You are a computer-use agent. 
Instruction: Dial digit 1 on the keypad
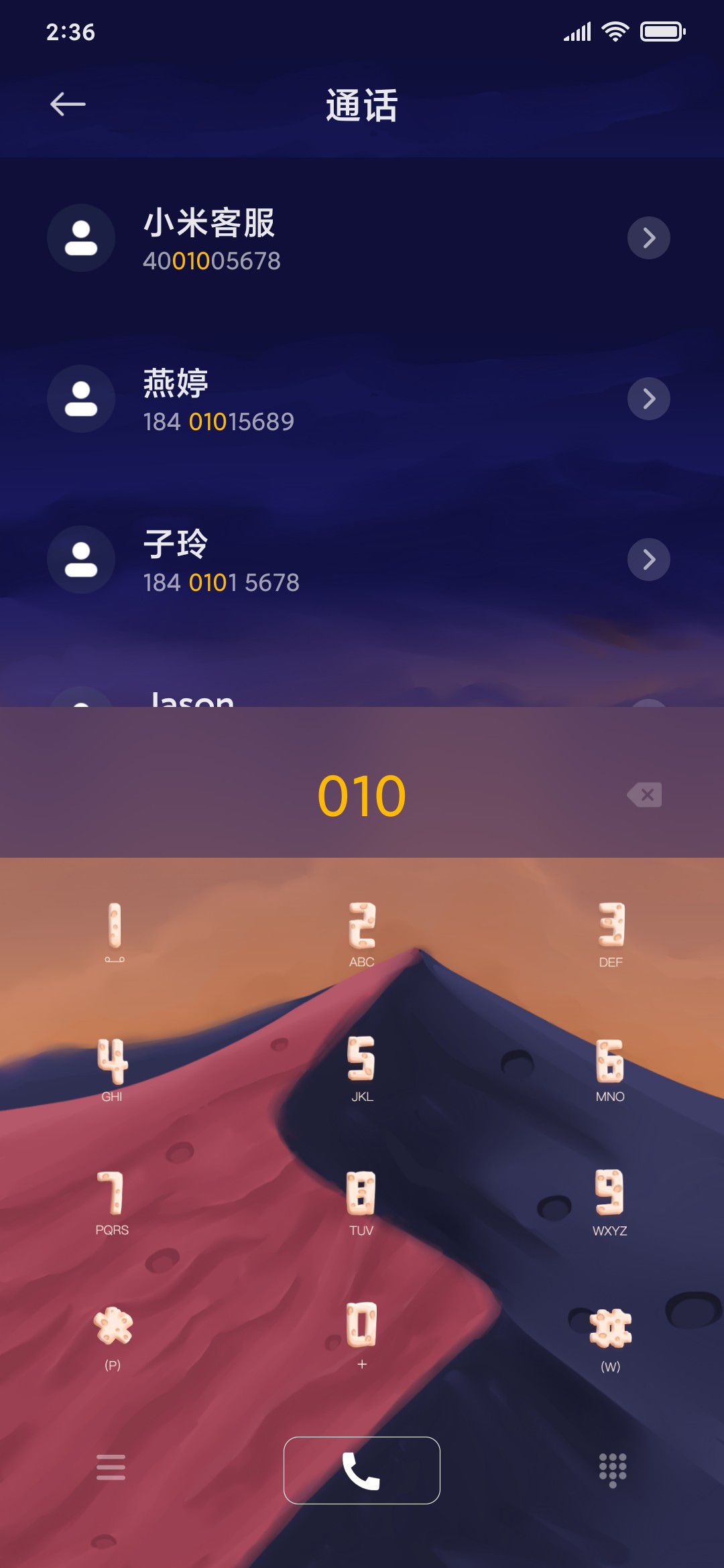point(115,933)
